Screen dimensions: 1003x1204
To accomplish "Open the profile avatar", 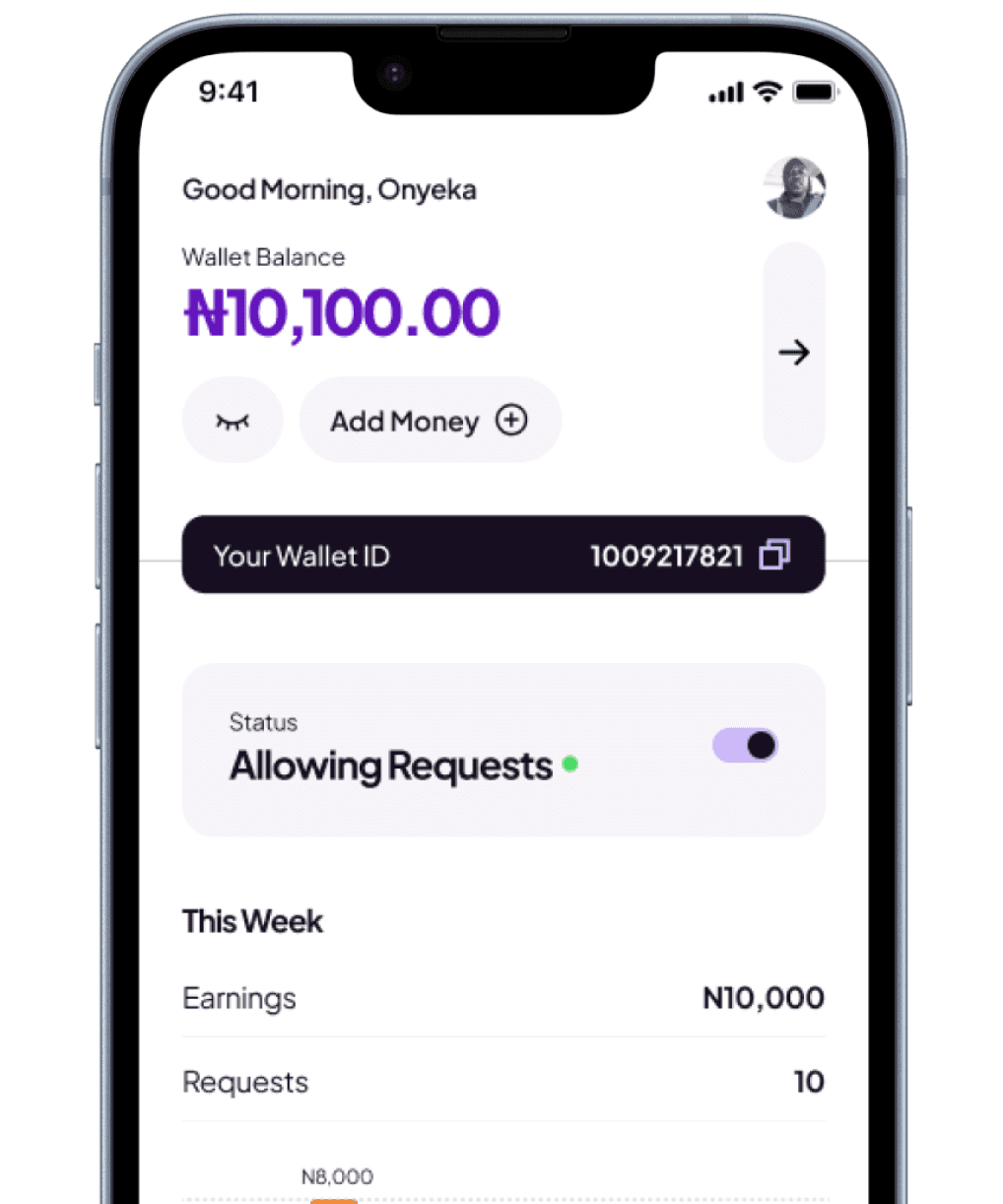I will 794,187.
